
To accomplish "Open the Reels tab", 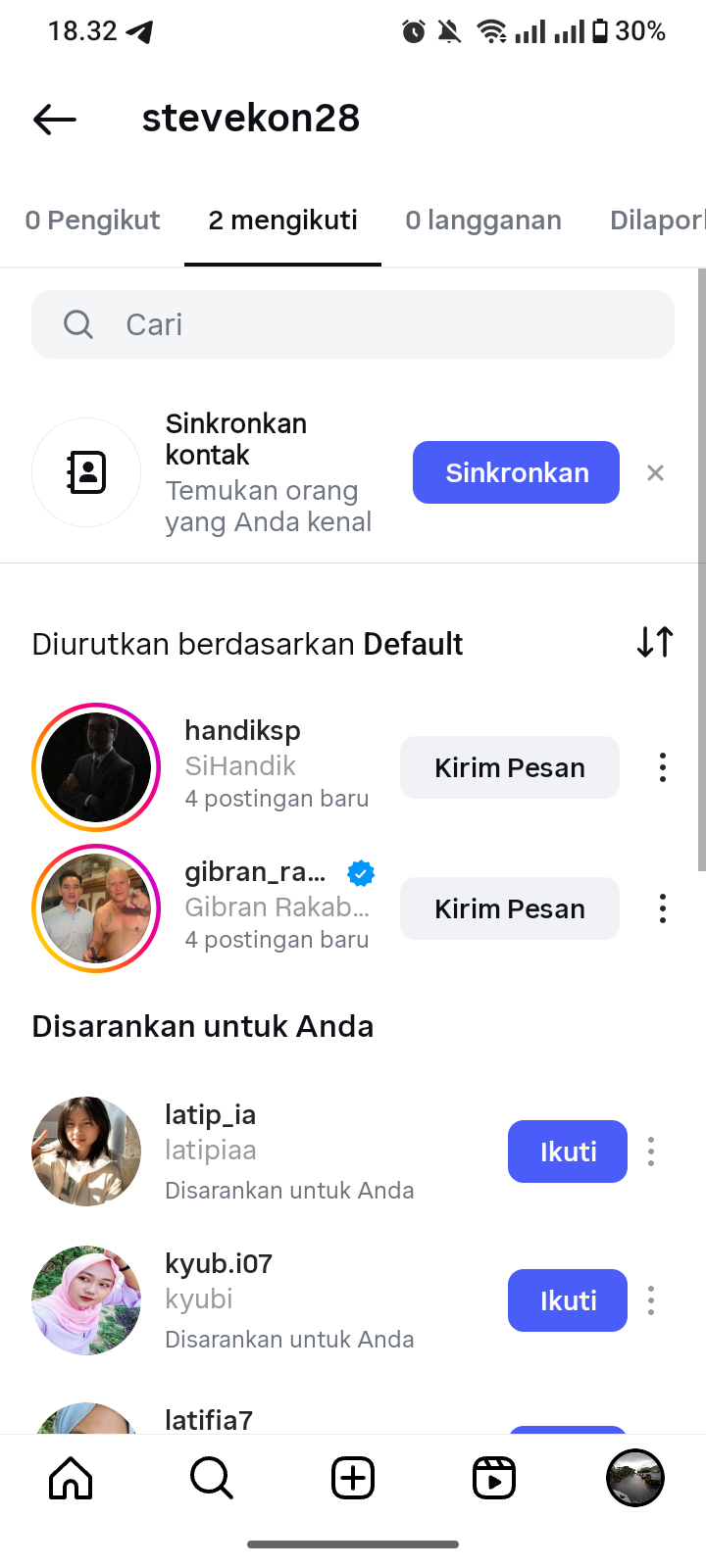I will click(x=494, y=1478).
